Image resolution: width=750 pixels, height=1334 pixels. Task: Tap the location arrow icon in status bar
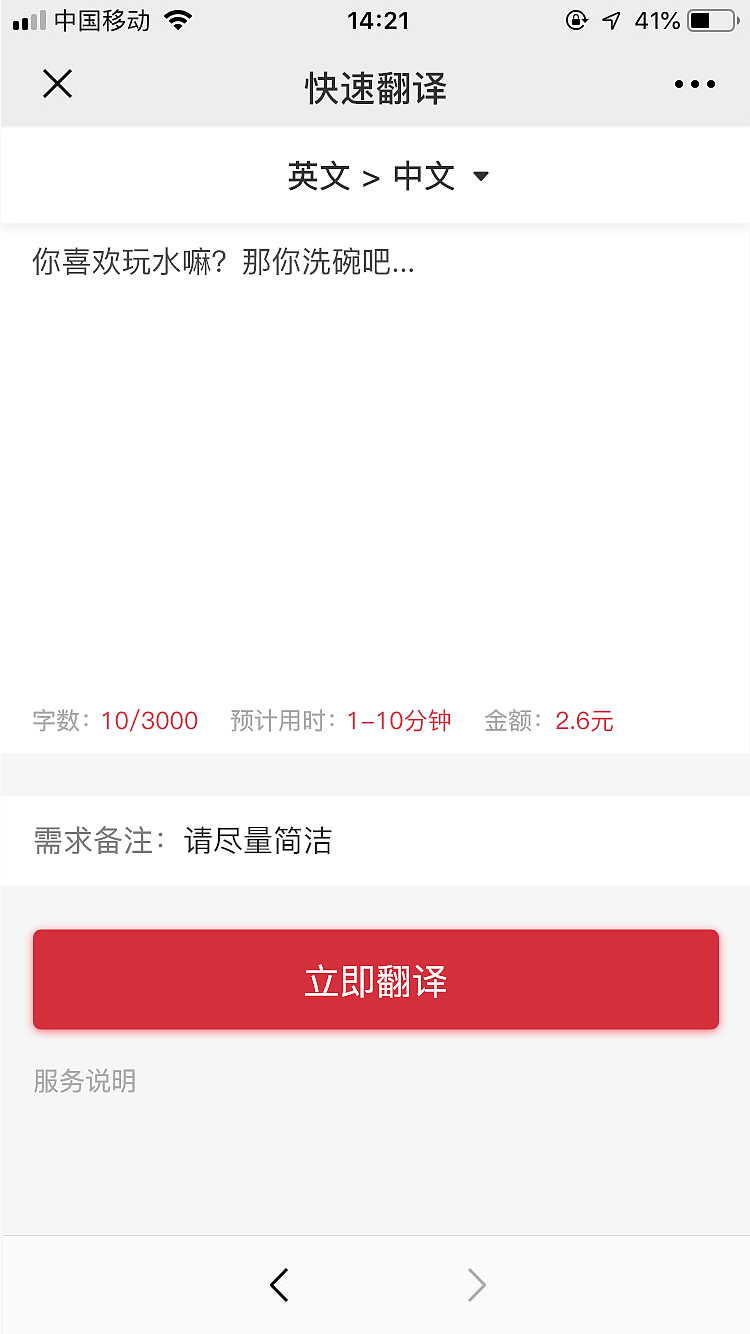[611, 19]
